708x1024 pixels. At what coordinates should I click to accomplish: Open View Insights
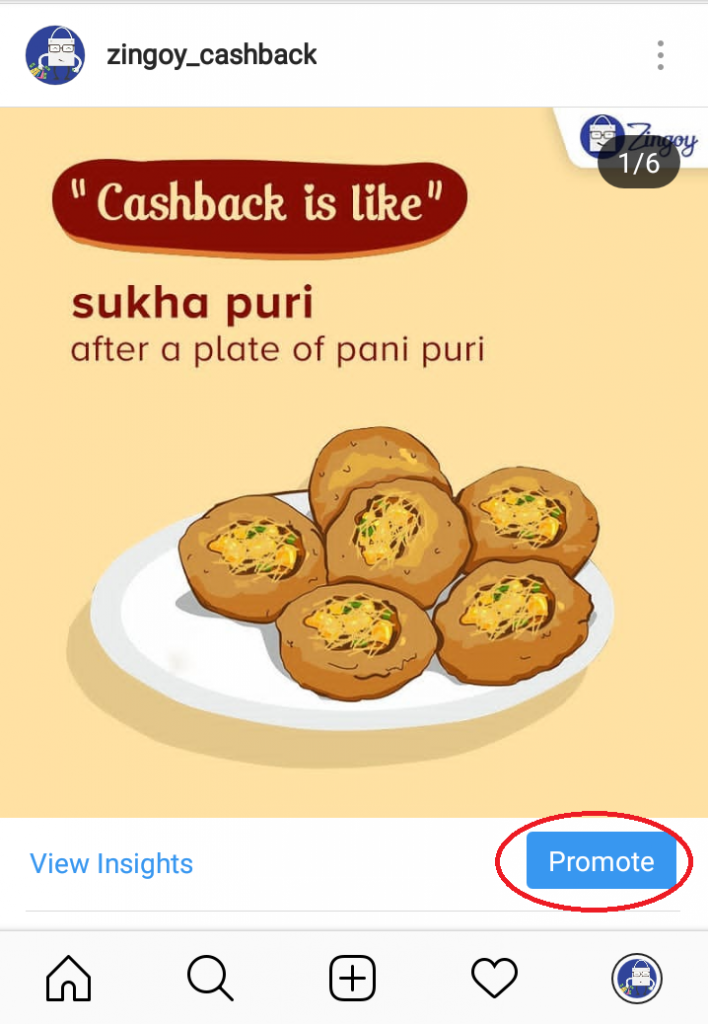coord(111,863)
